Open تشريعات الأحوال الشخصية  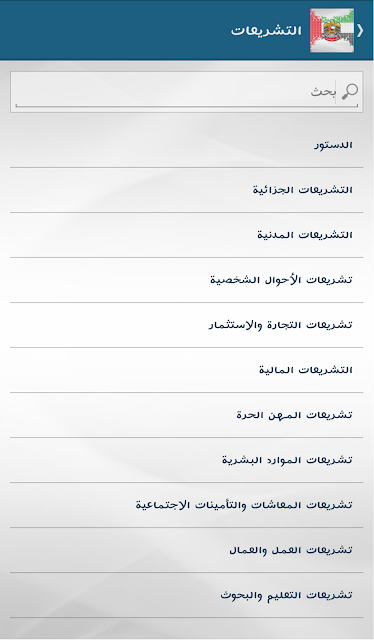point(187,280)
